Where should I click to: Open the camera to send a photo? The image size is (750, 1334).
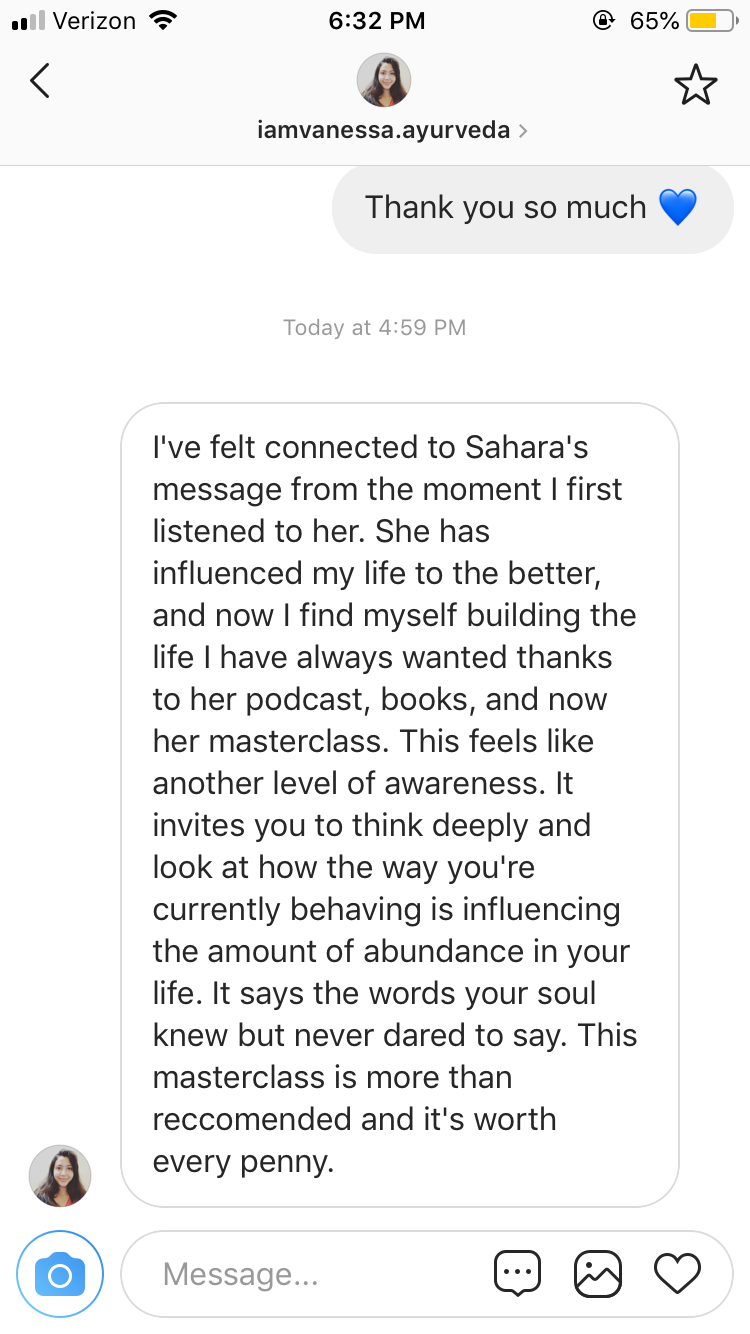tap(60, 1274)
